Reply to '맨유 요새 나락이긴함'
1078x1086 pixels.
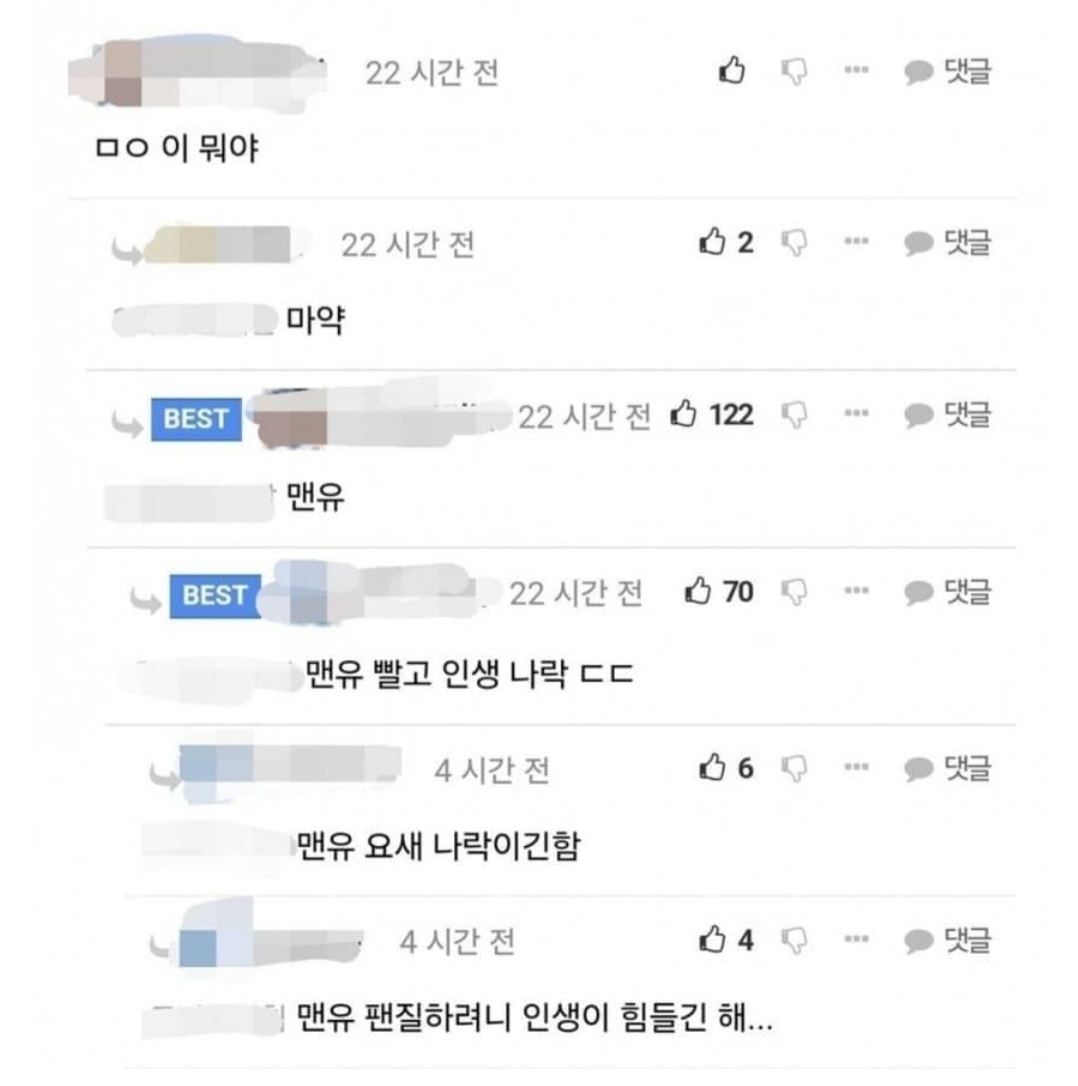pyautogui.click(x=947, y=768)
